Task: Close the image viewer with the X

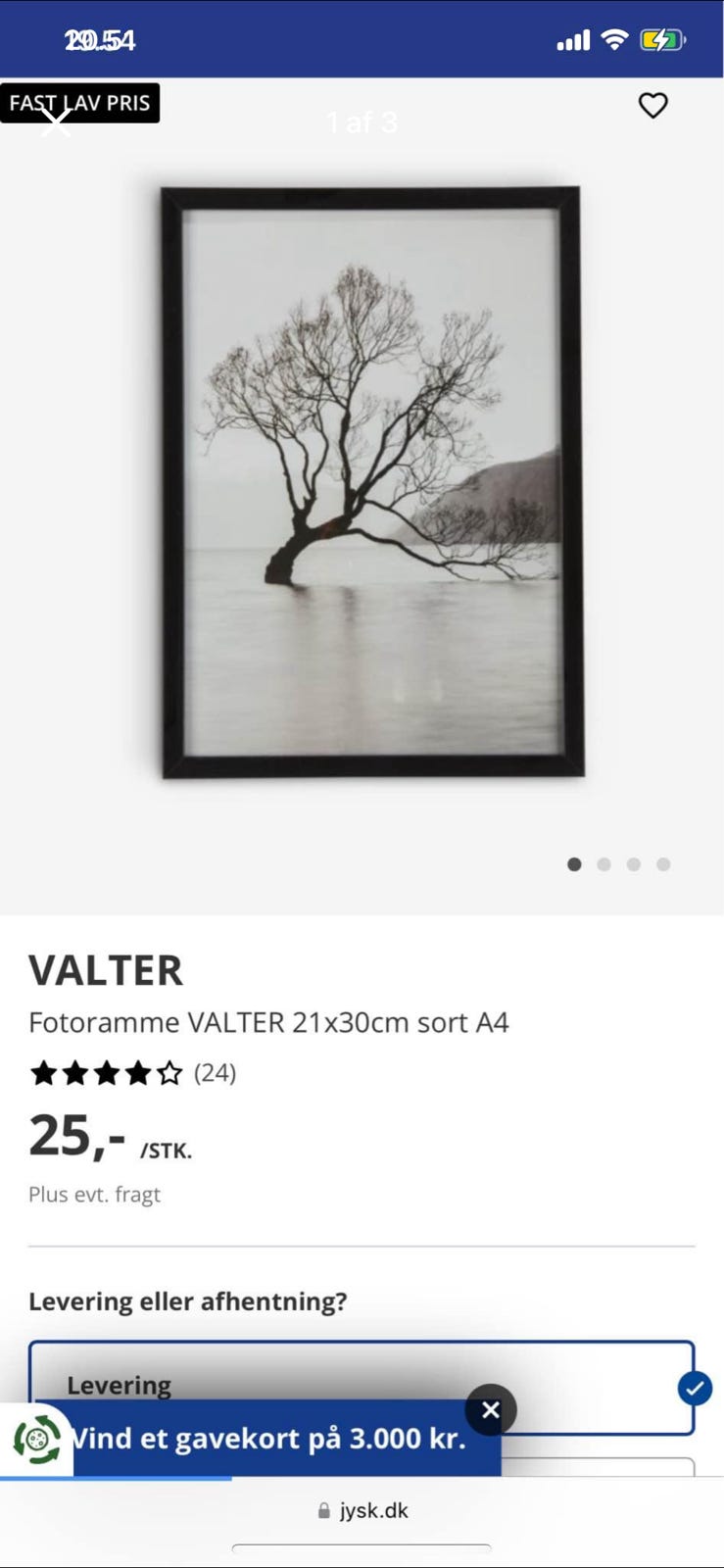Action: click(x=57, y=122)
